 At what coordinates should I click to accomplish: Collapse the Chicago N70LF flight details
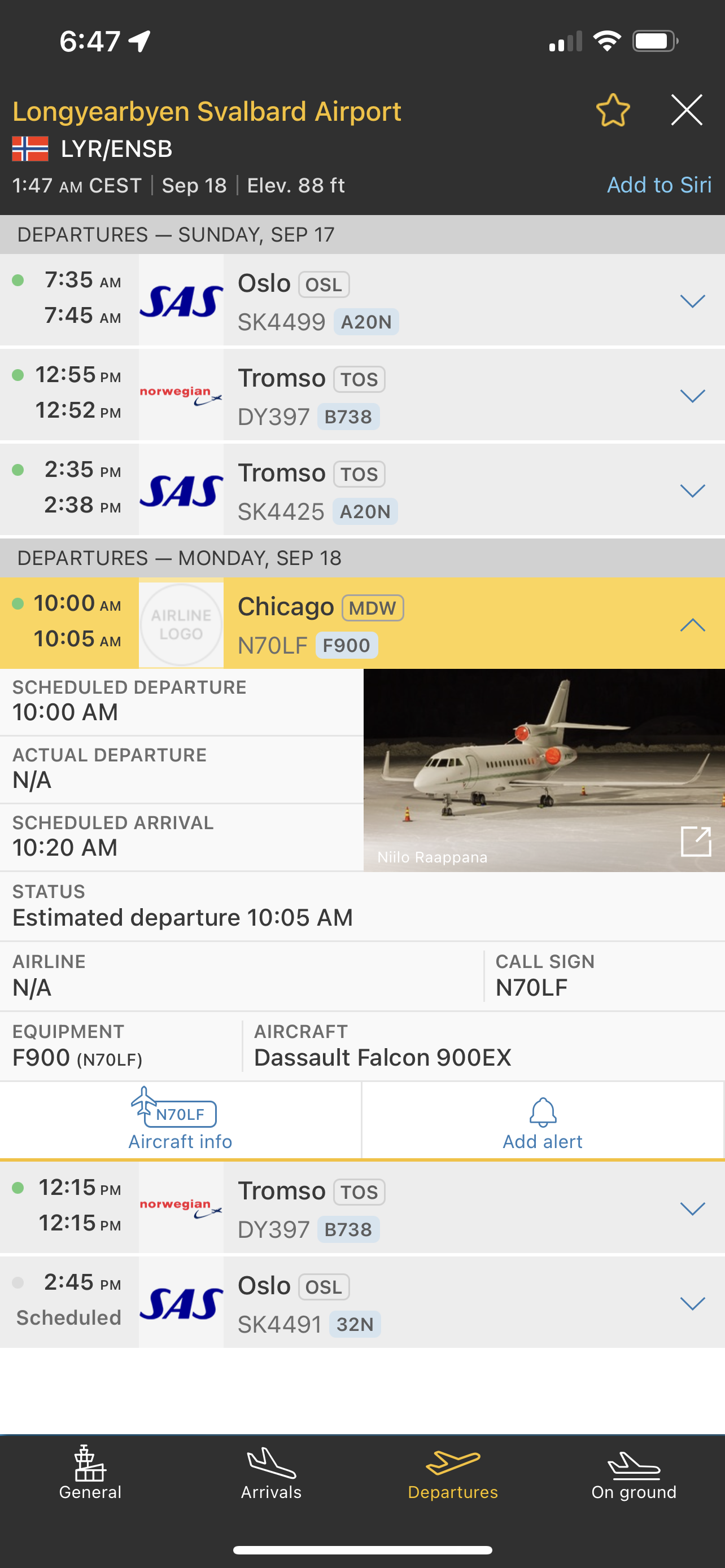click(692, 625)
